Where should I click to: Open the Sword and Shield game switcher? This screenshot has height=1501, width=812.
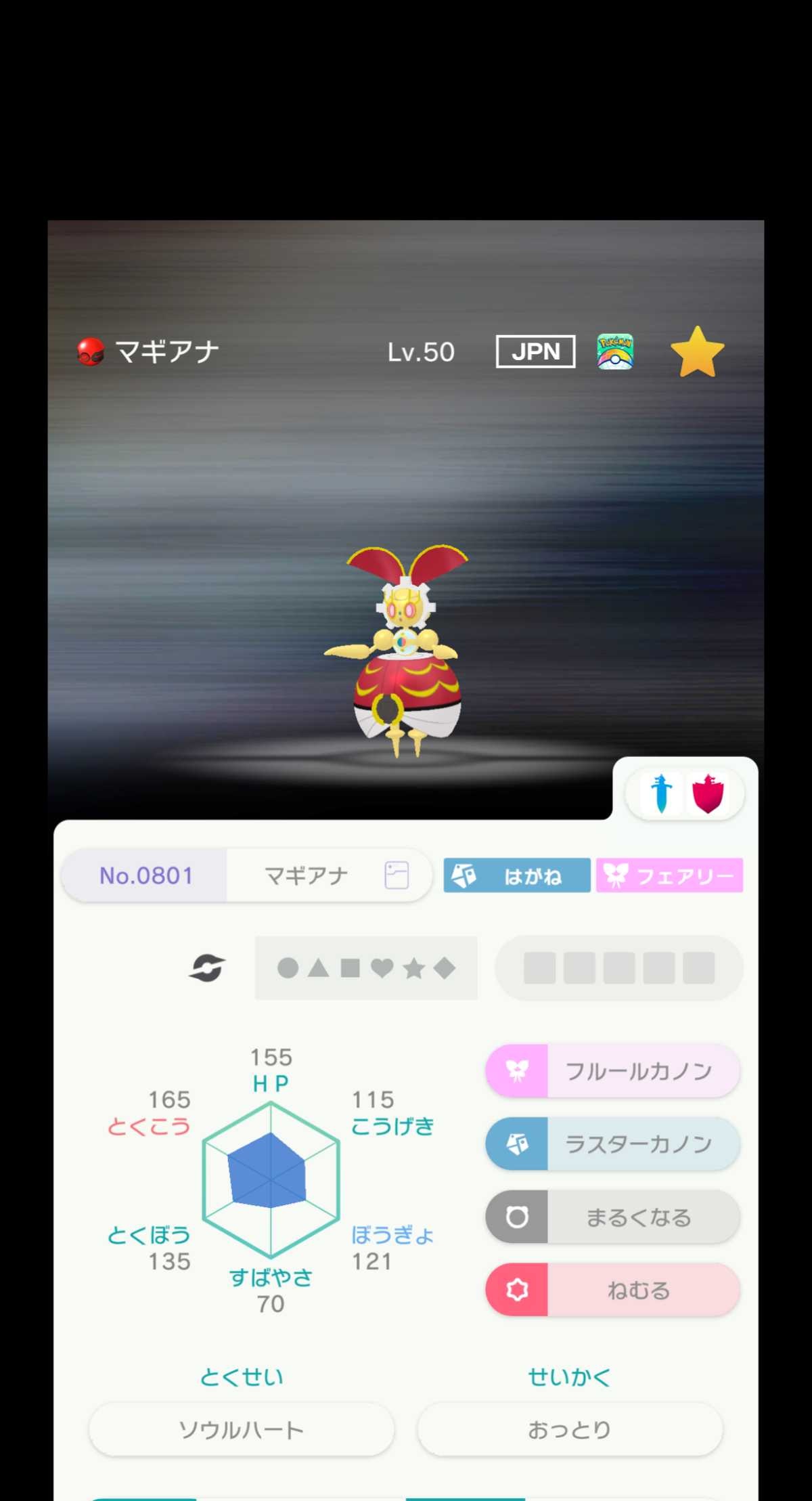coord(684,793)
